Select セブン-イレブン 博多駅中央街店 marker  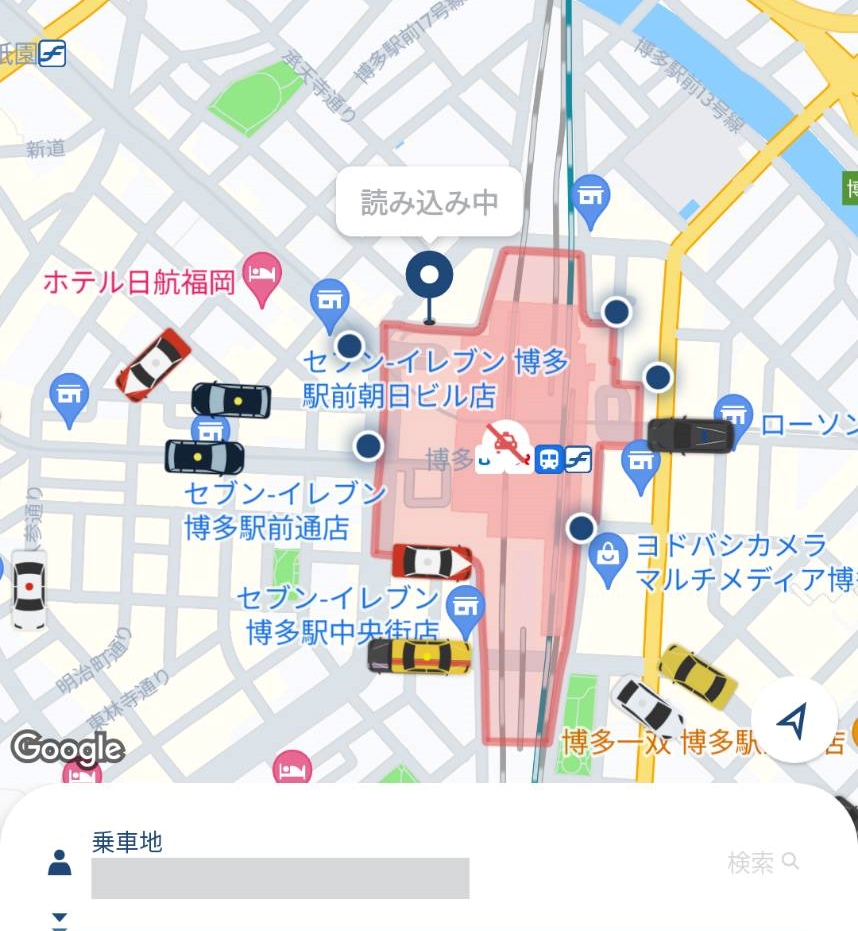(x=465, y=603)
